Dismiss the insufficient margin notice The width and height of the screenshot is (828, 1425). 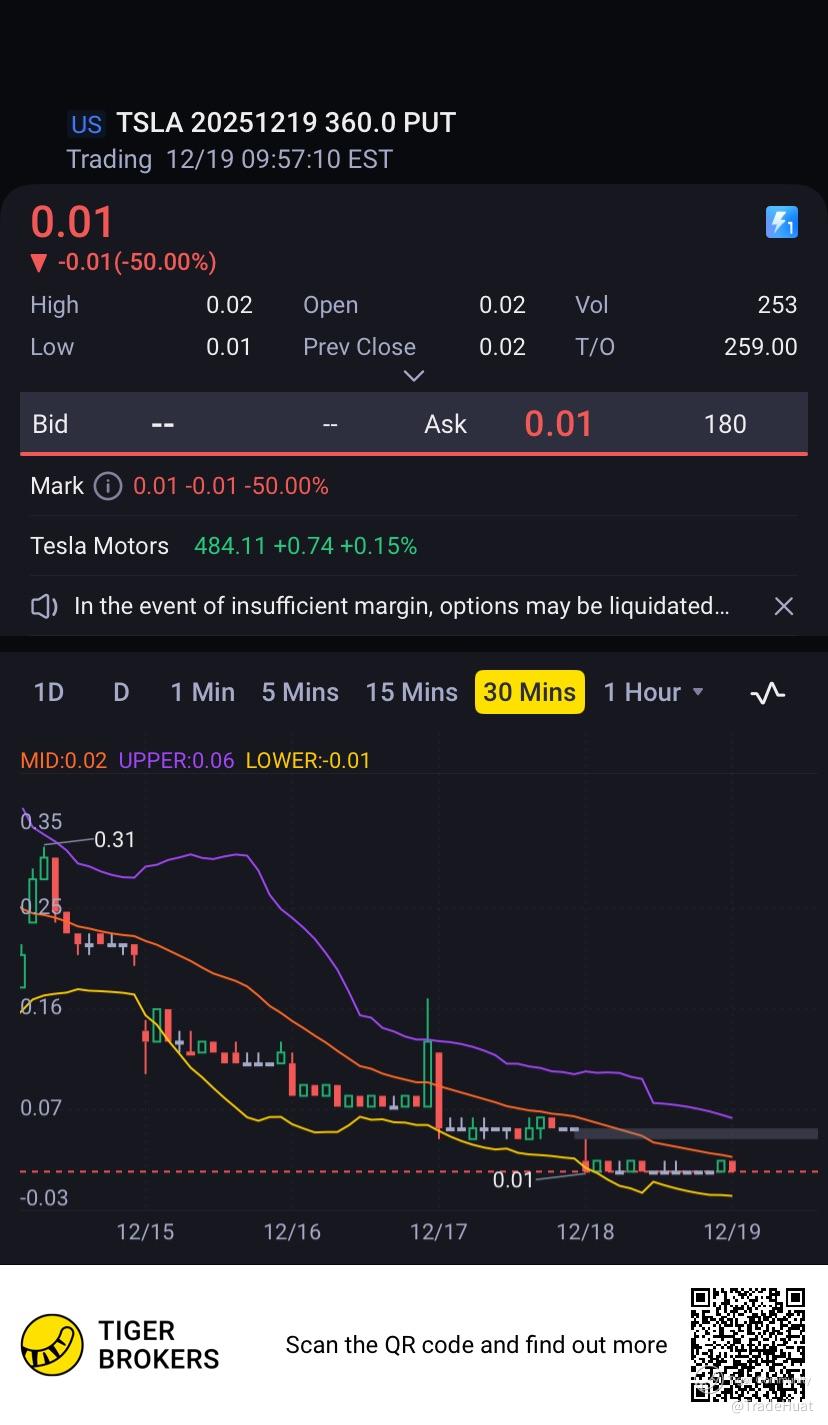point(784,606)
